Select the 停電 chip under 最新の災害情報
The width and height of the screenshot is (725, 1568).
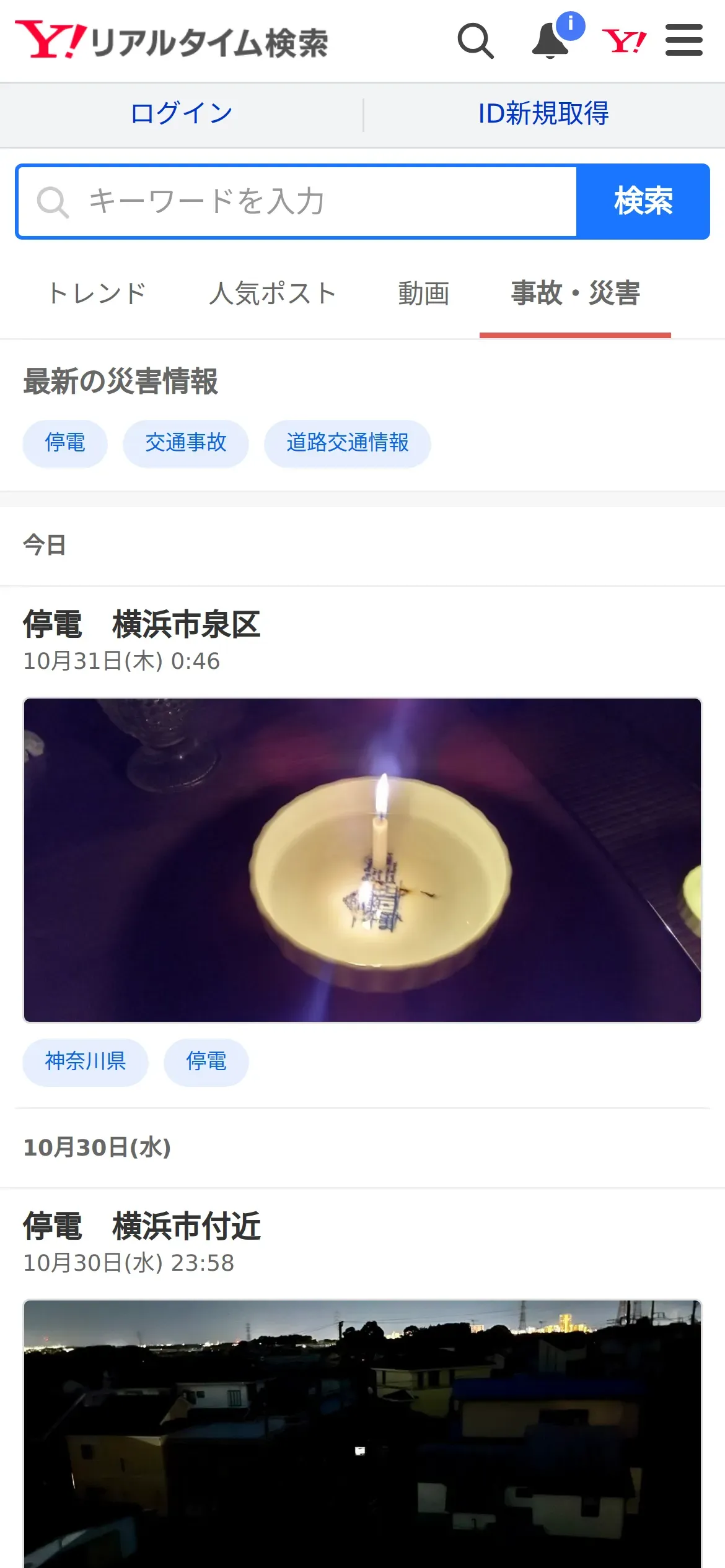click(x=65, y=443)
